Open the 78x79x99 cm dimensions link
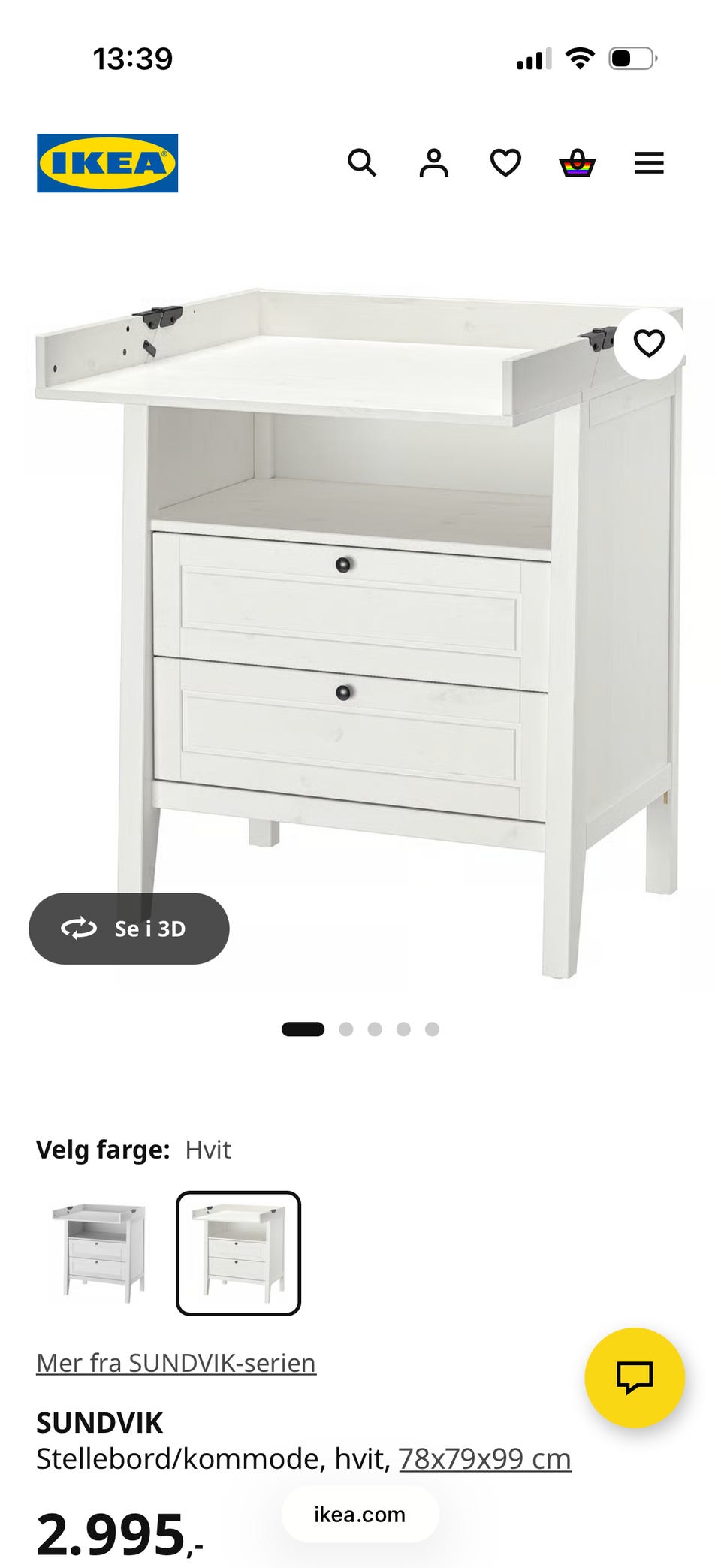 point(485,1458)
